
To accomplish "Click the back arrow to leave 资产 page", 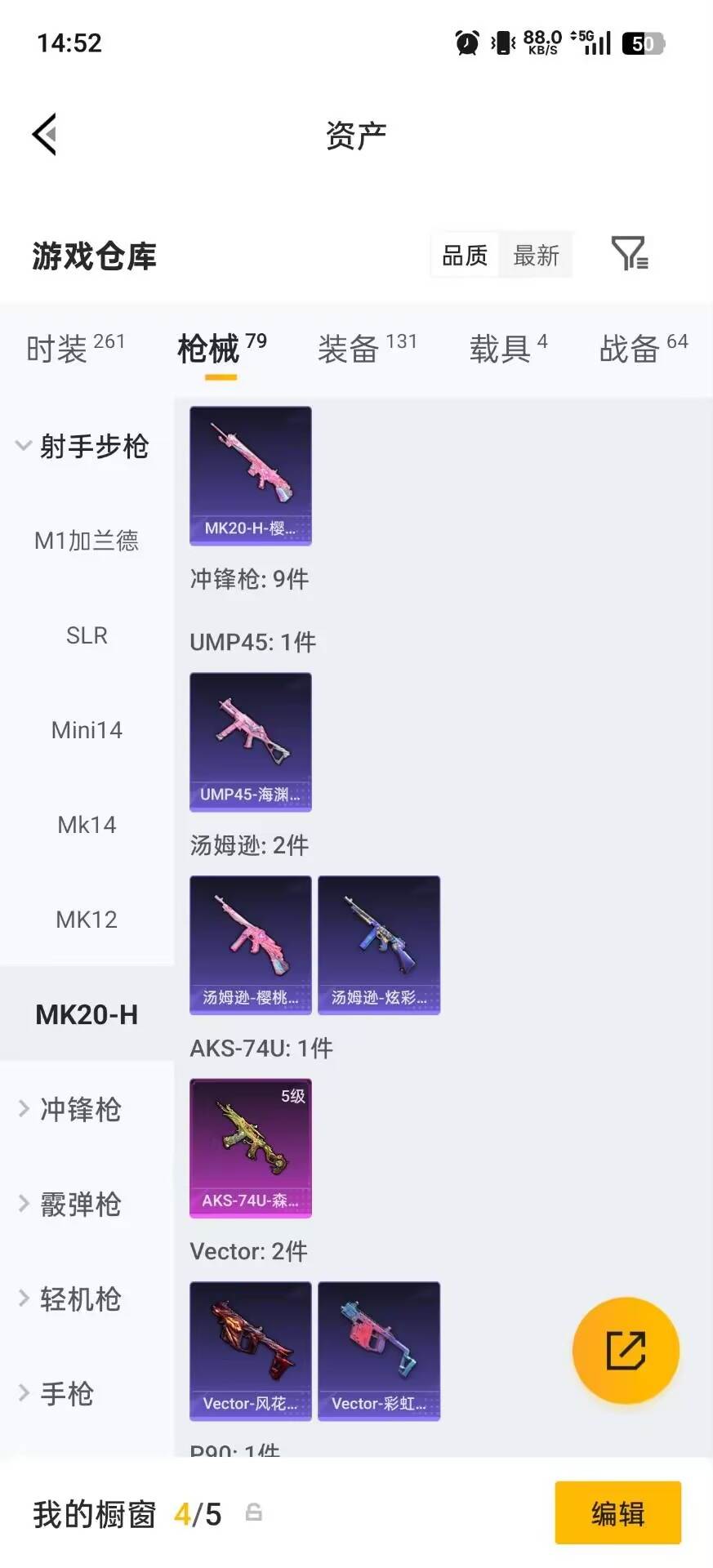I will pos(45,133).
